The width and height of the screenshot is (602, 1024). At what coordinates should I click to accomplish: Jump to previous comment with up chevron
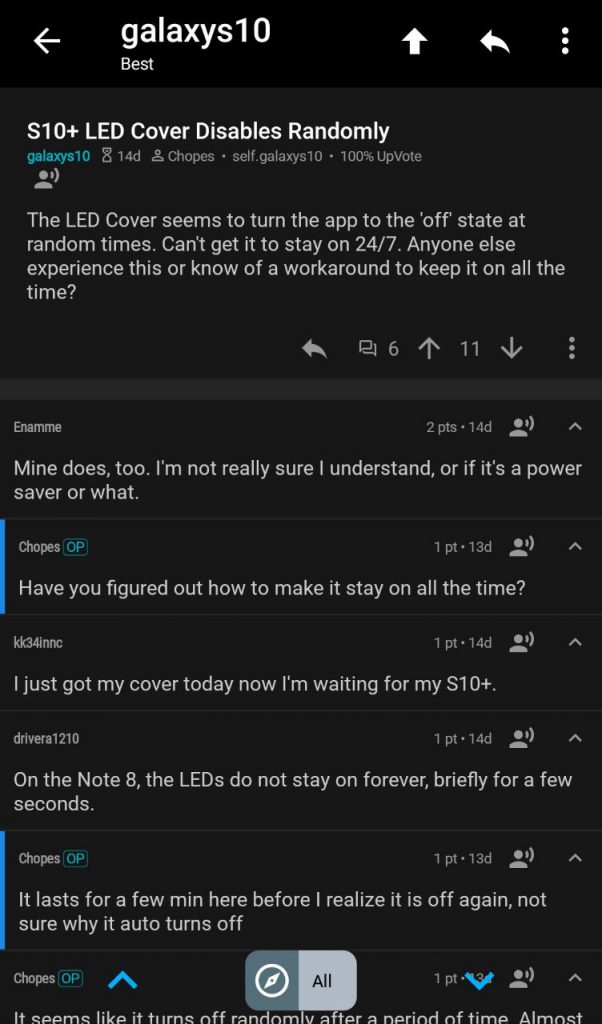pyautogui.click(x=122, y=980)
